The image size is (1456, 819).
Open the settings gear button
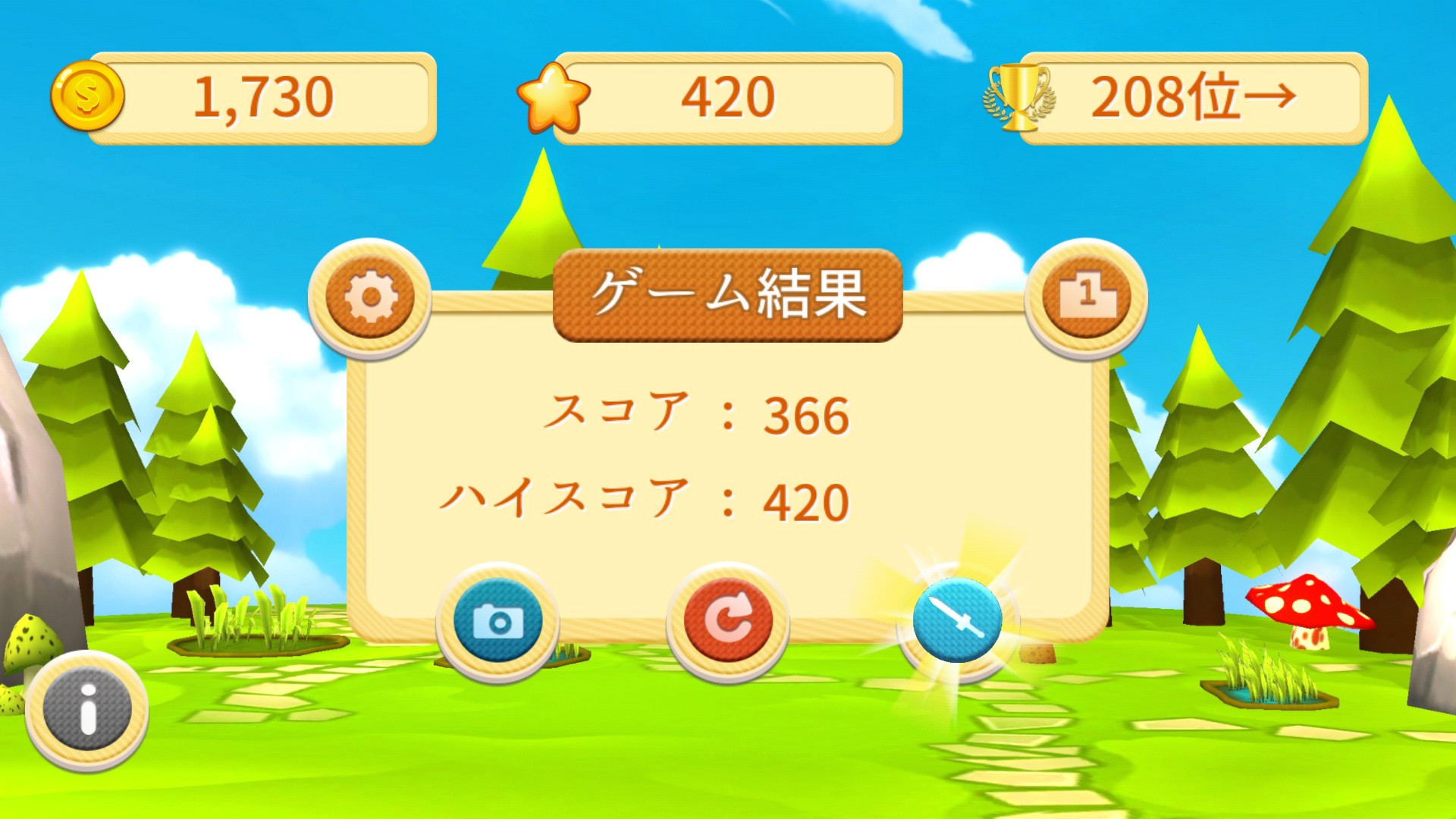pos(370,297)
